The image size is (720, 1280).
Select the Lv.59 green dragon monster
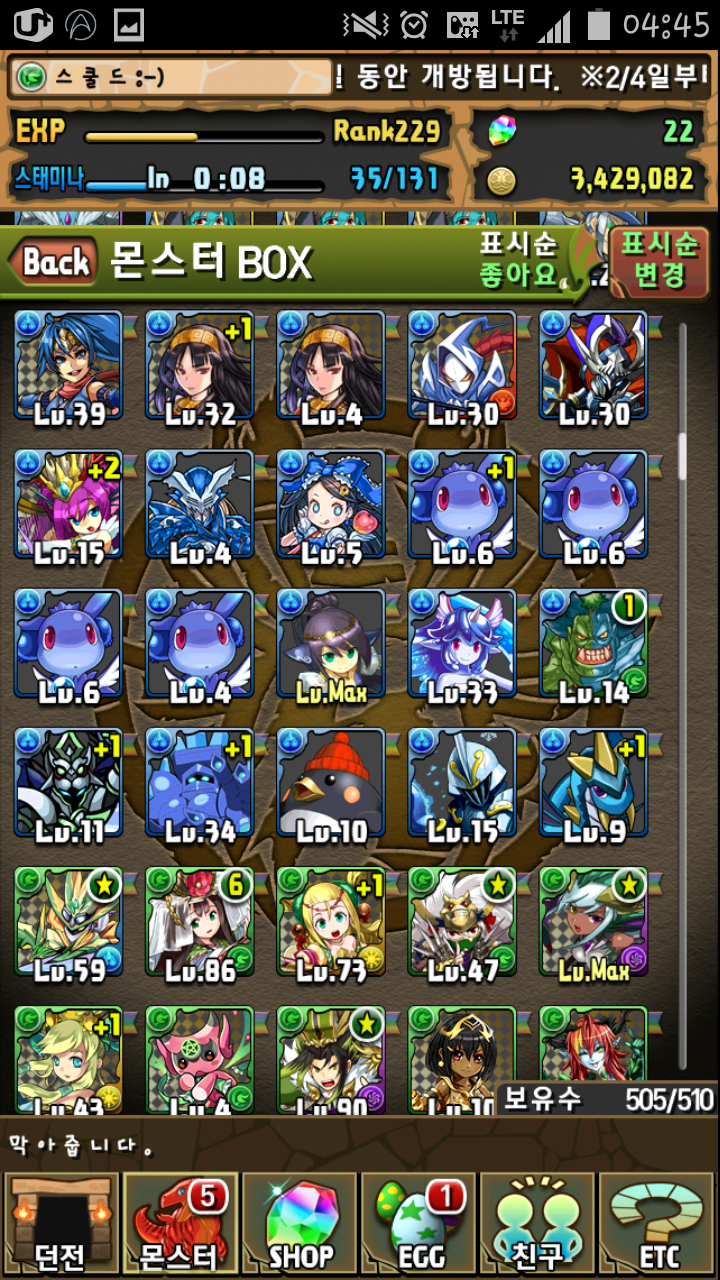click(x=68, y=922)
